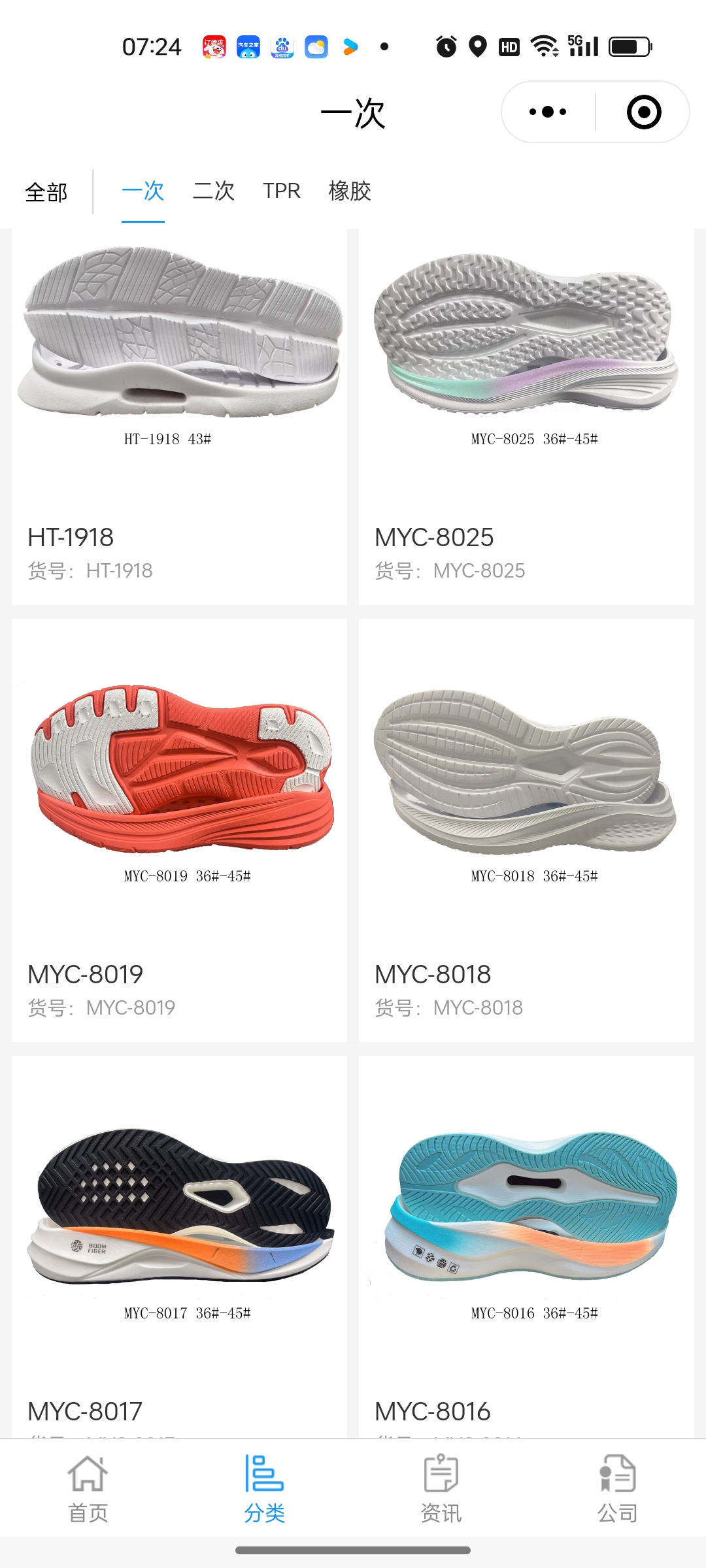Image resolution: width=706 pixels, height=1568 pixels.
Task: Switch to the 二次 tab
Action: 213,191
